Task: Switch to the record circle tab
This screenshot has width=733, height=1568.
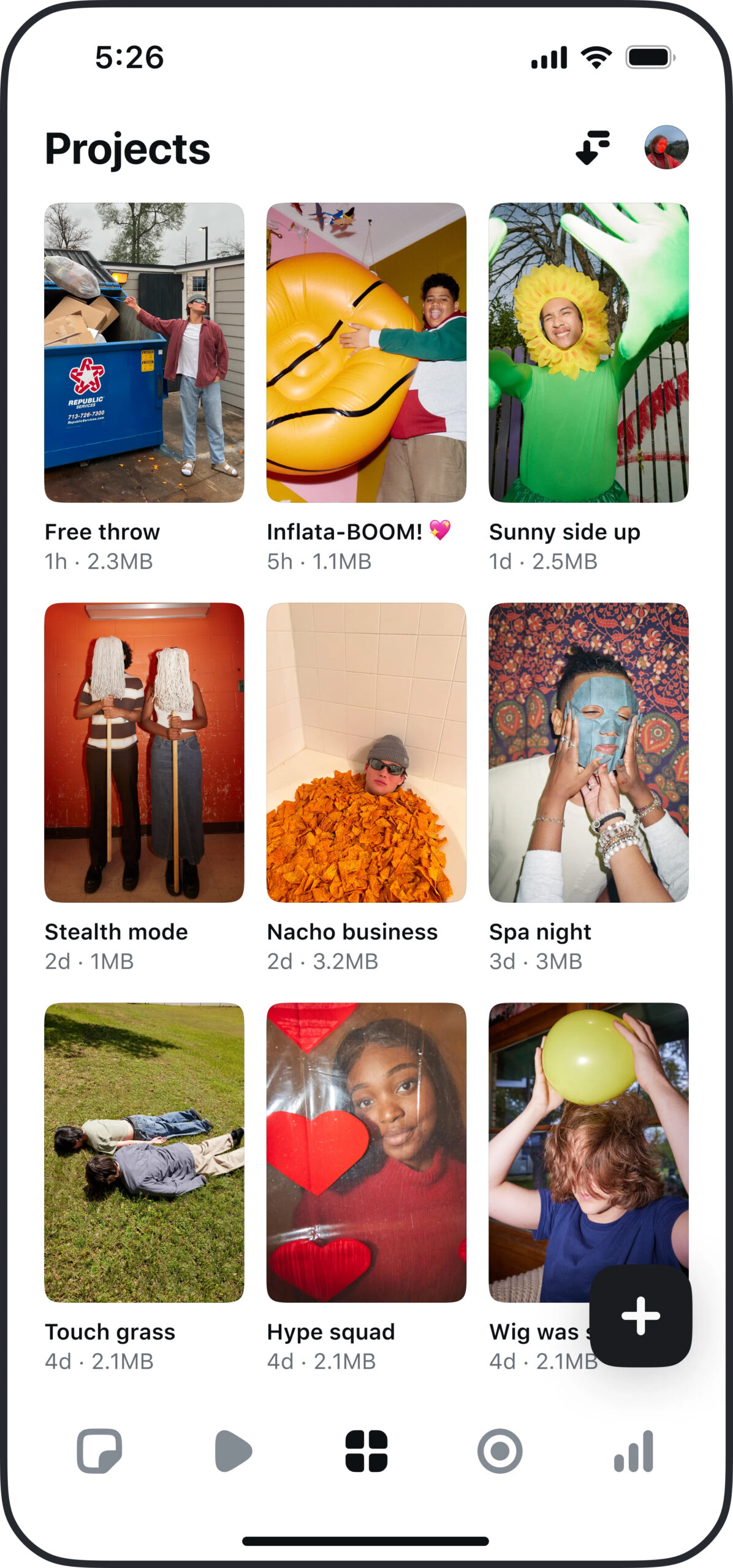Action: (x=500, y=1451)
